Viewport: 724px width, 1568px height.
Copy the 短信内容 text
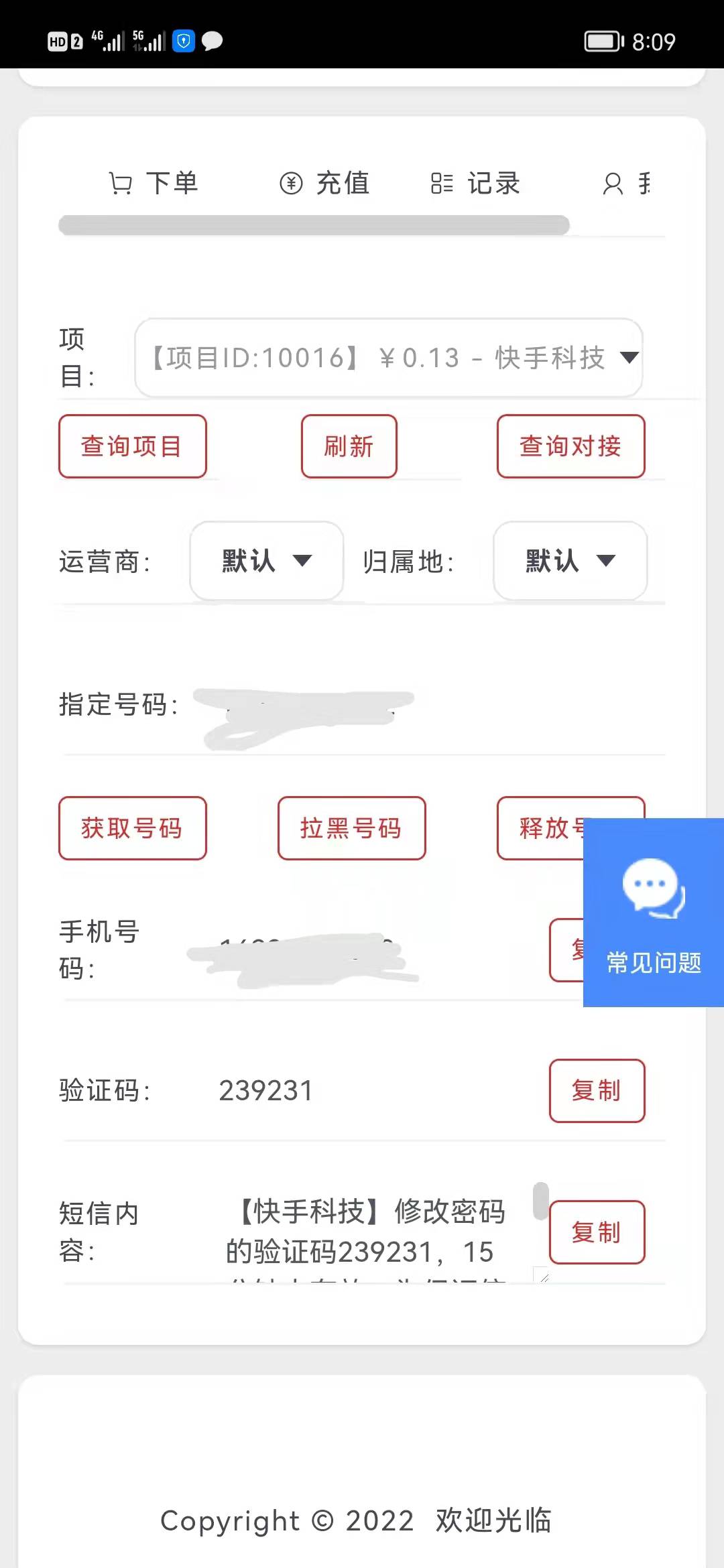coord(597,1232)
